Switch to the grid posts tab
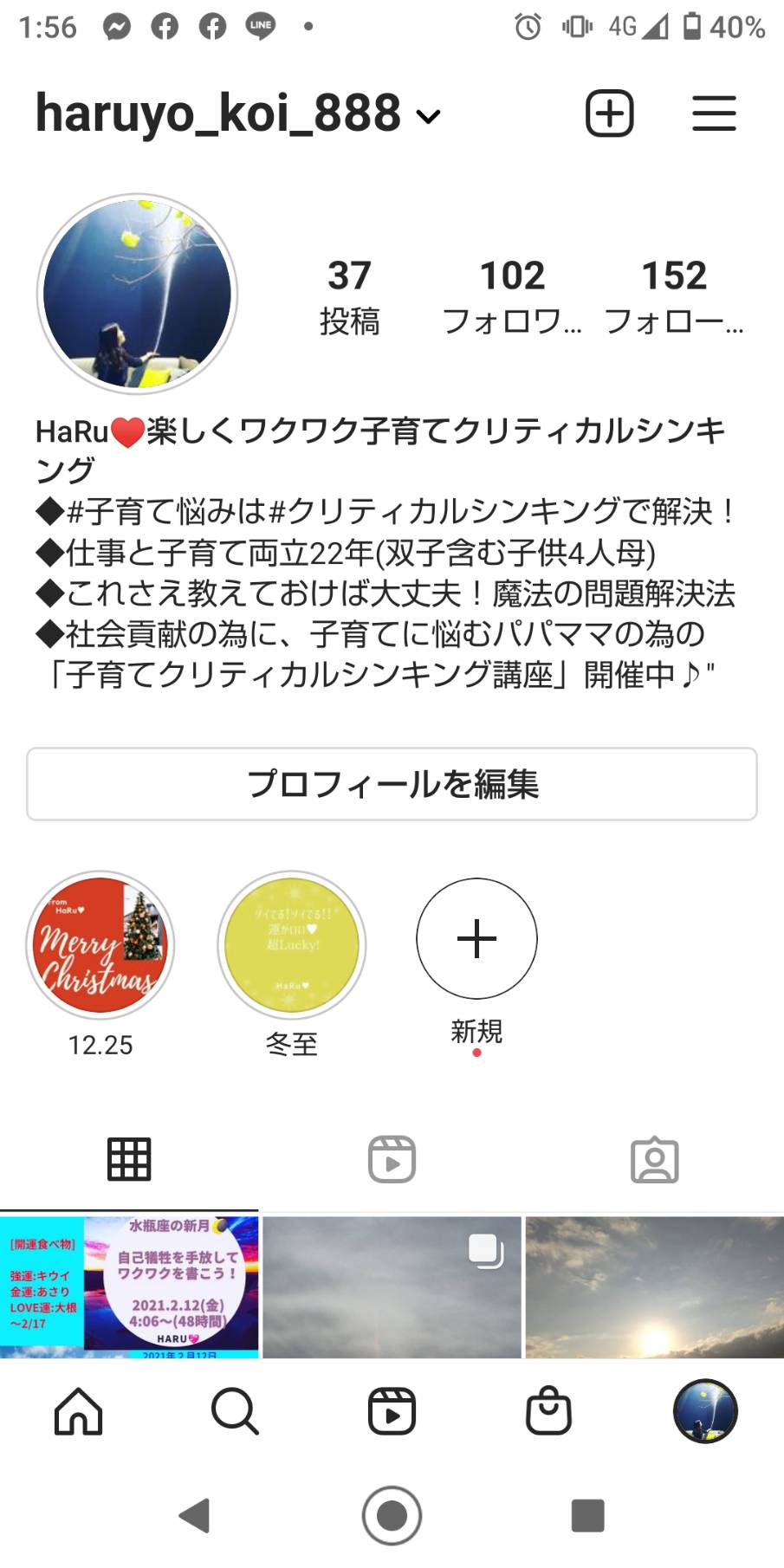Screen dimensions: 784x1568 [129, 1159]
